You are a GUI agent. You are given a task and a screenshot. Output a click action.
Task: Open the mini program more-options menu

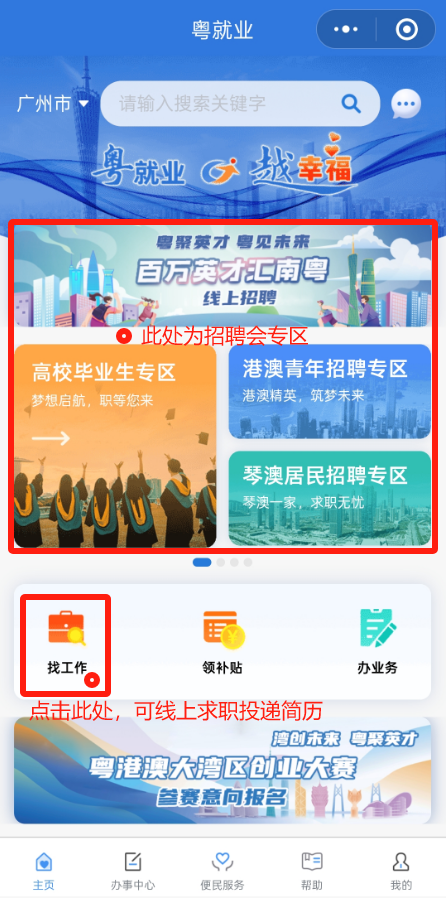point(346,29)
